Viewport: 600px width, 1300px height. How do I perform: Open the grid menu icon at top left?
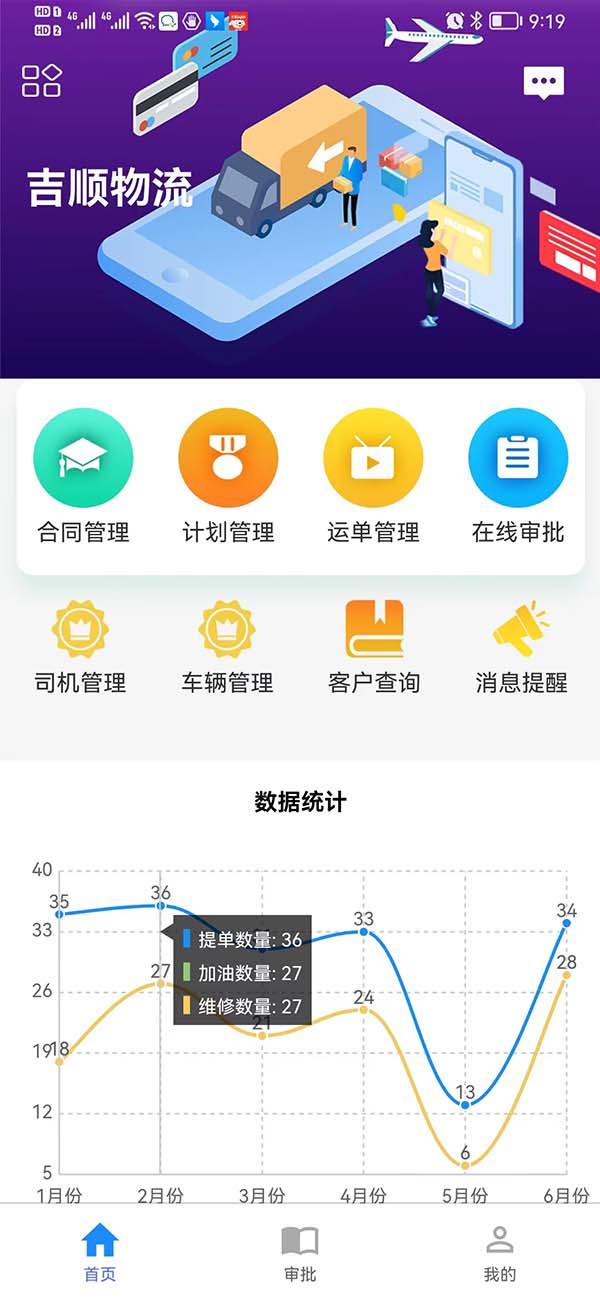point(42,81)
